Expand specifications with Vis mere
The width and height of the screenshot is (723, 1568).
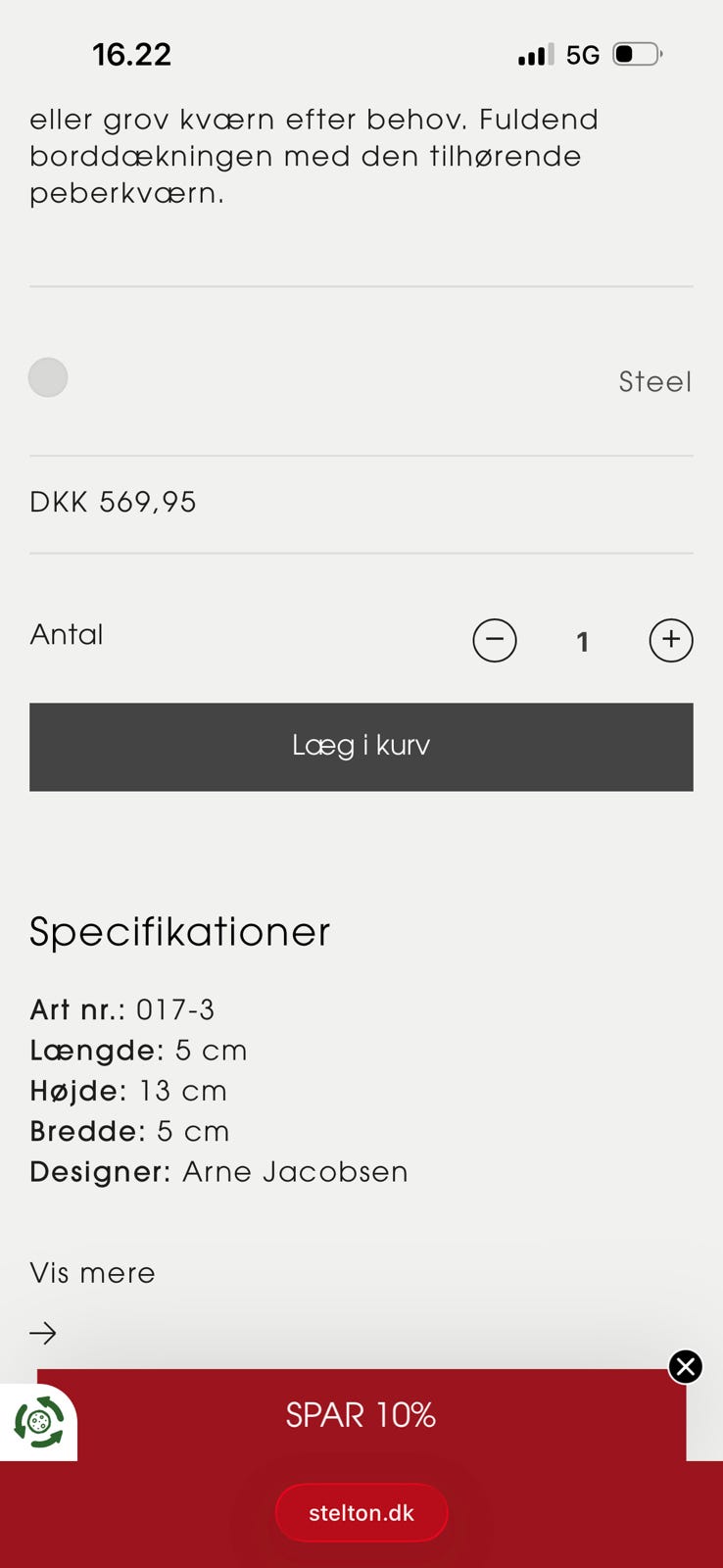point(92,1273)
